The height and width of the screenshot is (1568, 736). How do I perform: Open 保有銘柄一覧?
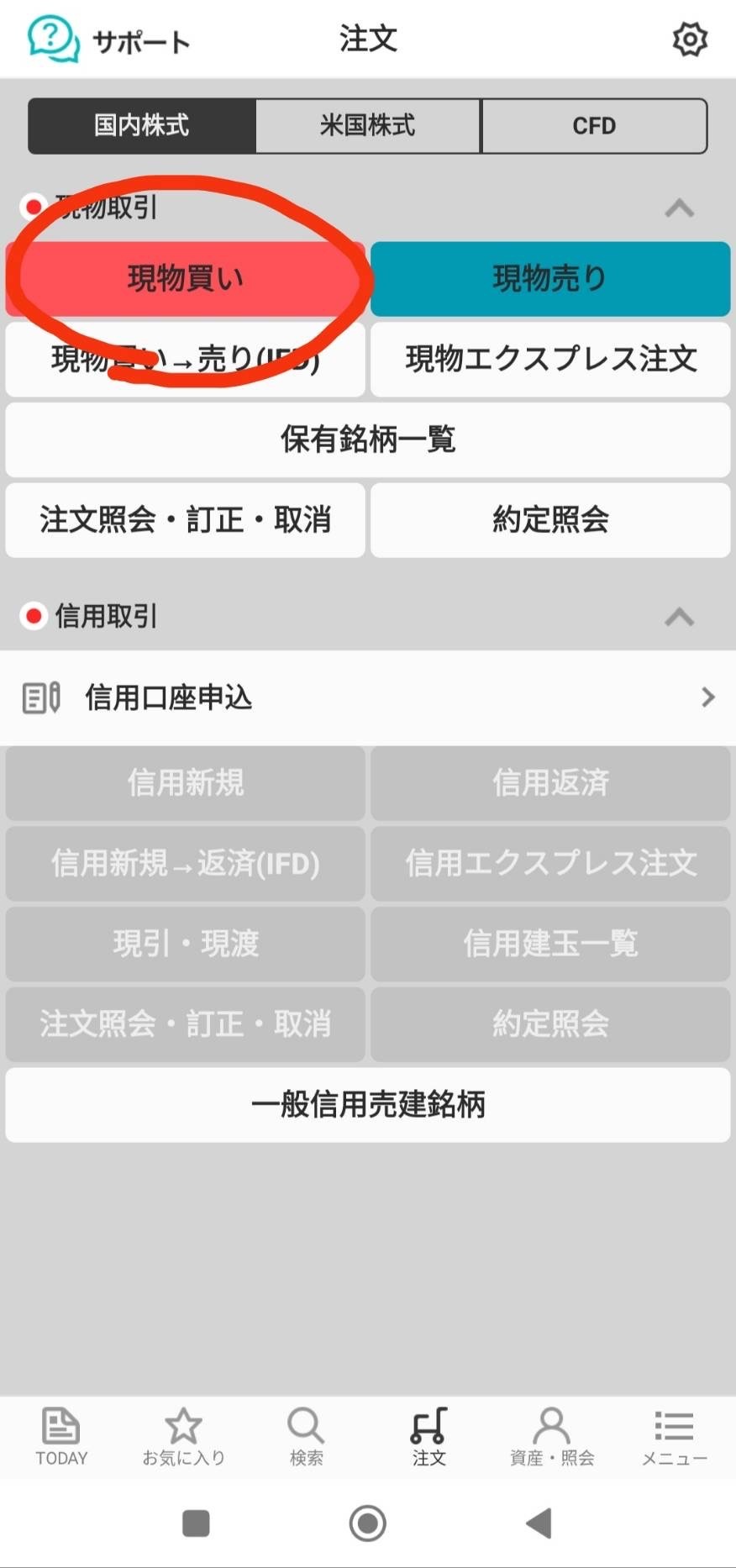(x=368, y=439)
